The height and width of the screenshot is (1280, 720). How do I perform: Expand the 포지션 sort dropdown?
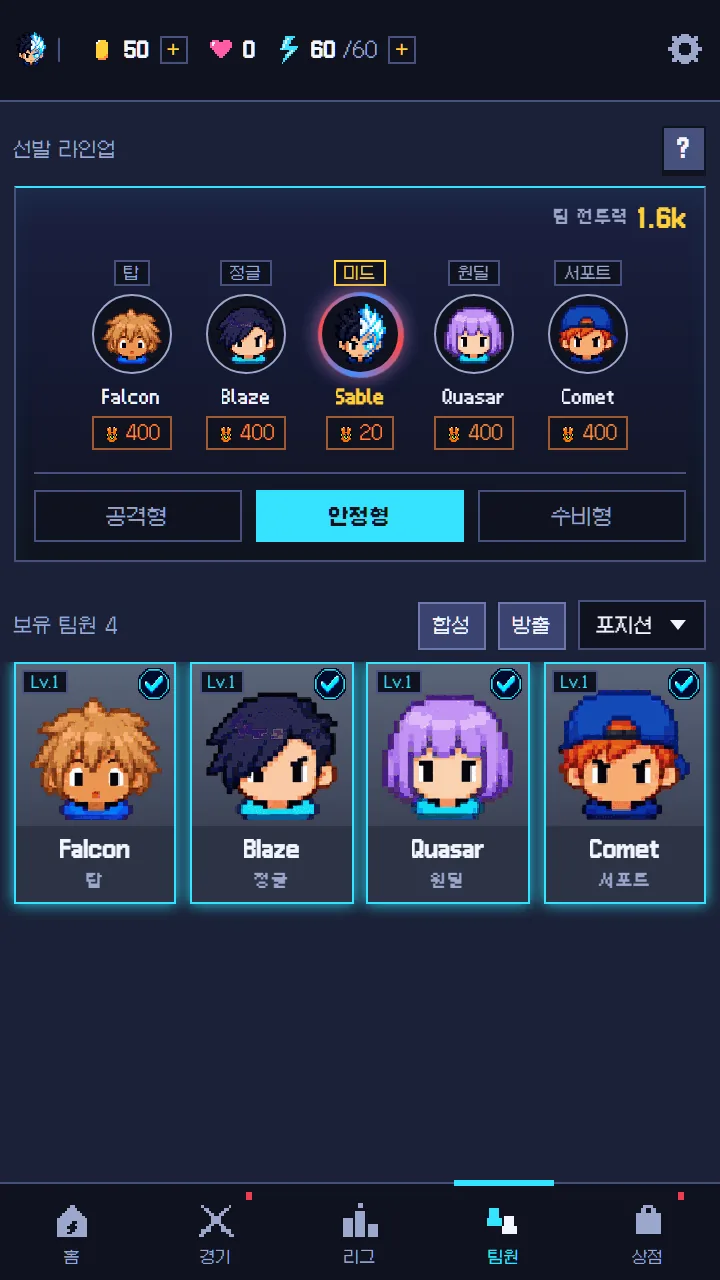[x=642, y=626]
